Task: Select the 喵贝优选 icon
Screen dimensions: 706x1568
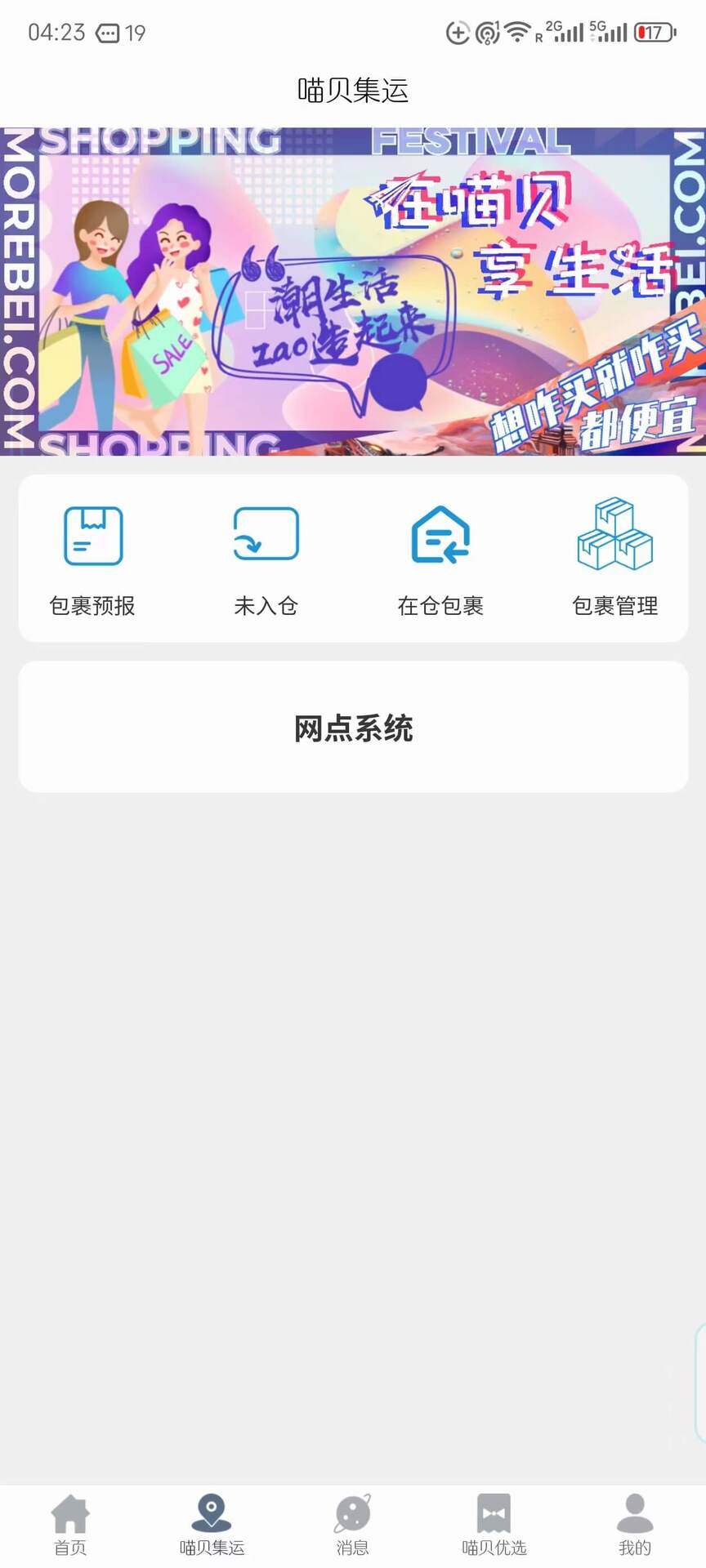Action: [494, 1519]
